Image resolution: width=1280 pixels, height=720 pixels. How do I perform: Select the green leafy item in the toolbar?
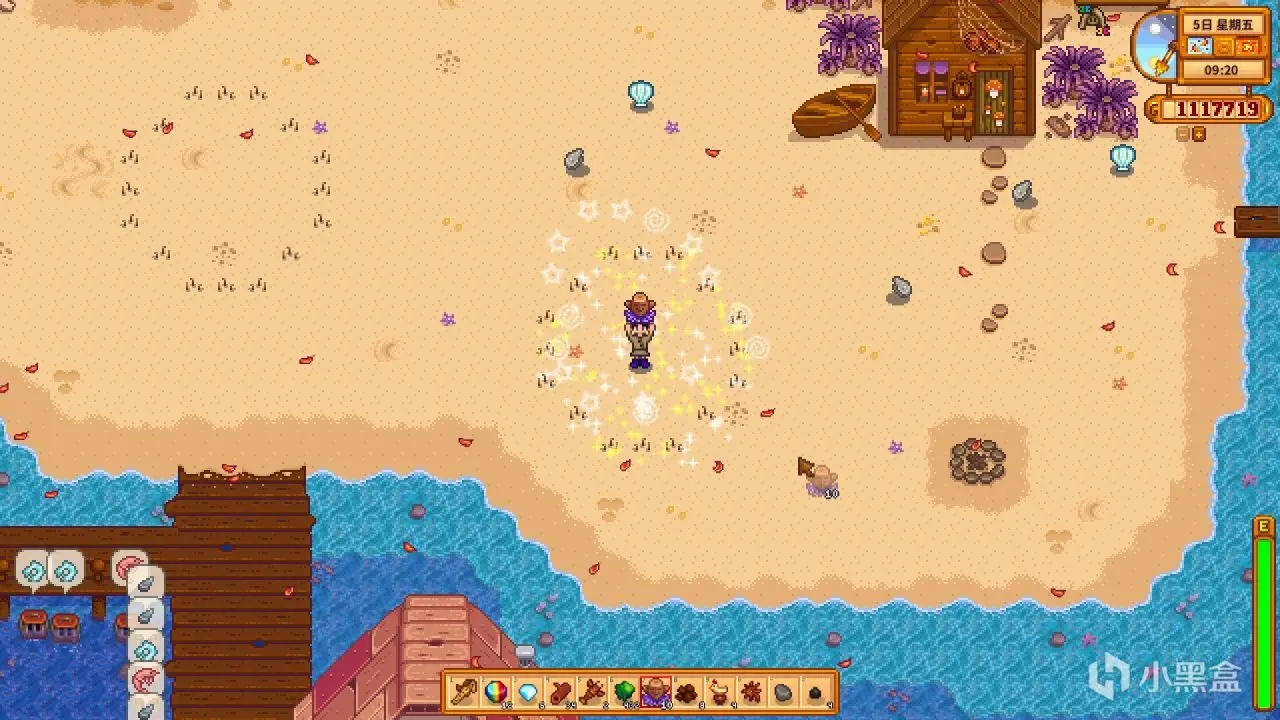click(624, 691)
